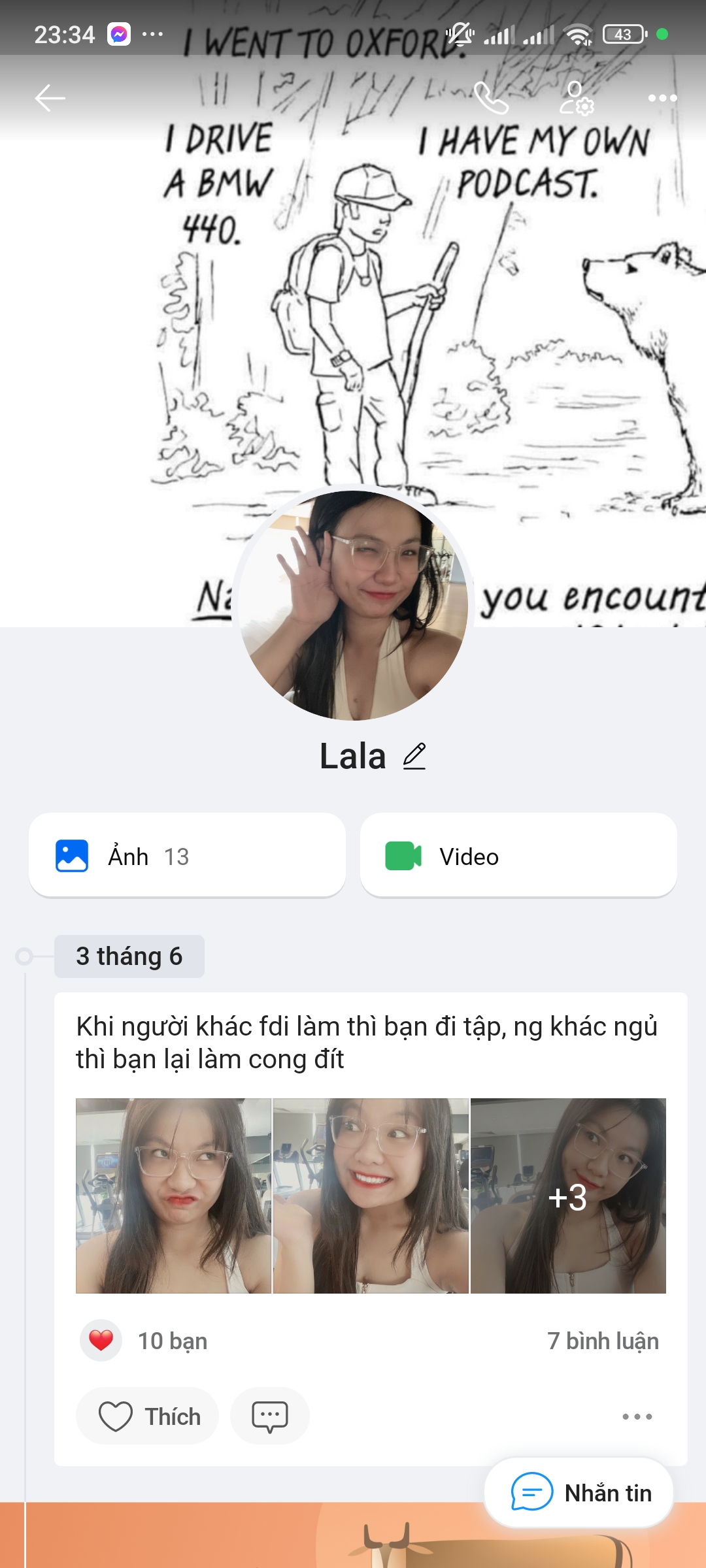Go back using the top-left arrow
The width and height of the screenshot is (706, 1568).
click(50, 99)
